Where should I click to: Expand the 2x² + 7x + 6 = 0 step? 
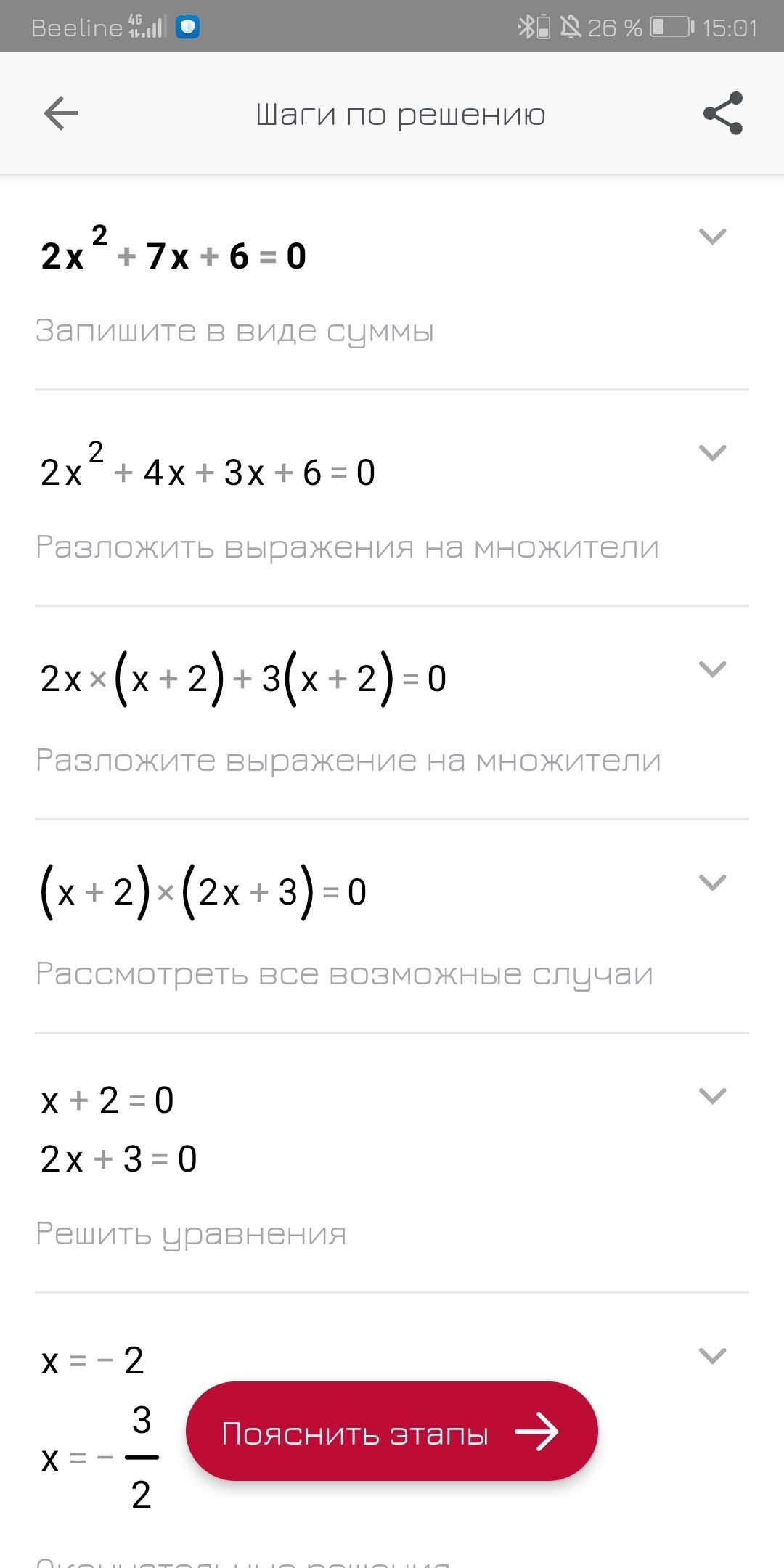[712, 237]
